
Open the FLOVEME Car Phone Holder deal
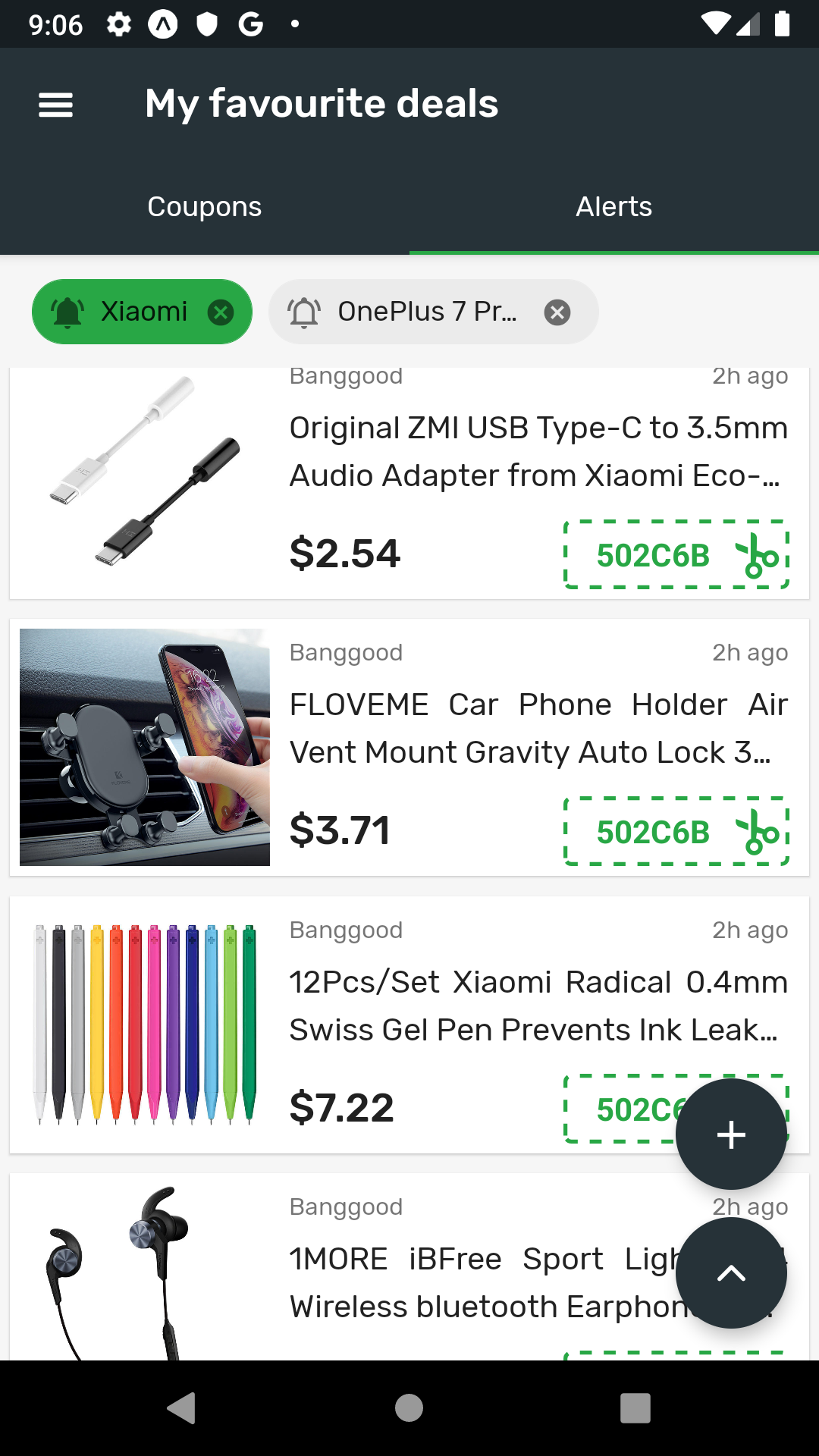[537, 728]
